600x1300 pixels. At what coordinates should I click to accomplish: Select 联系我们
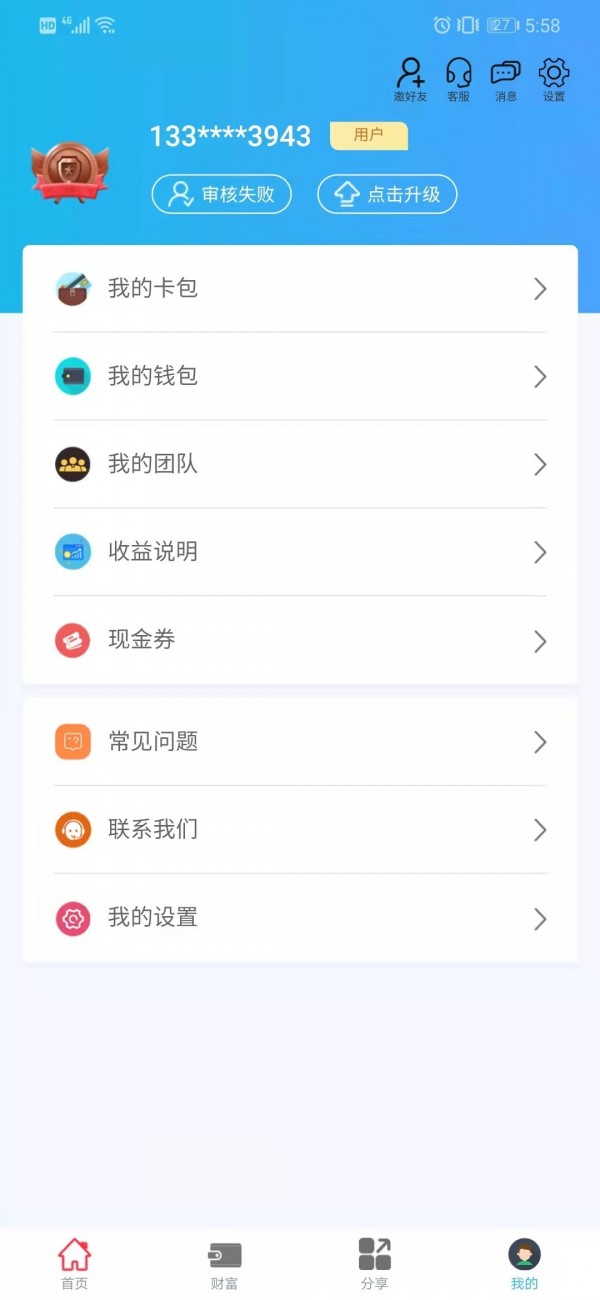[x=300, y=830]
